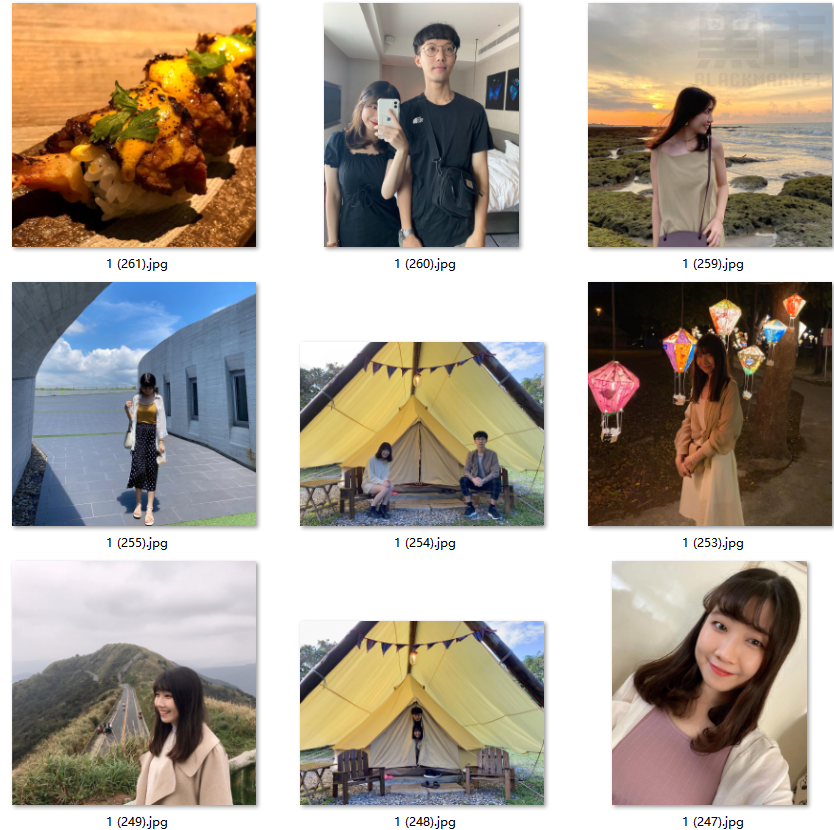Select thumbnail 1 (259).jpg

click(710, 125)
